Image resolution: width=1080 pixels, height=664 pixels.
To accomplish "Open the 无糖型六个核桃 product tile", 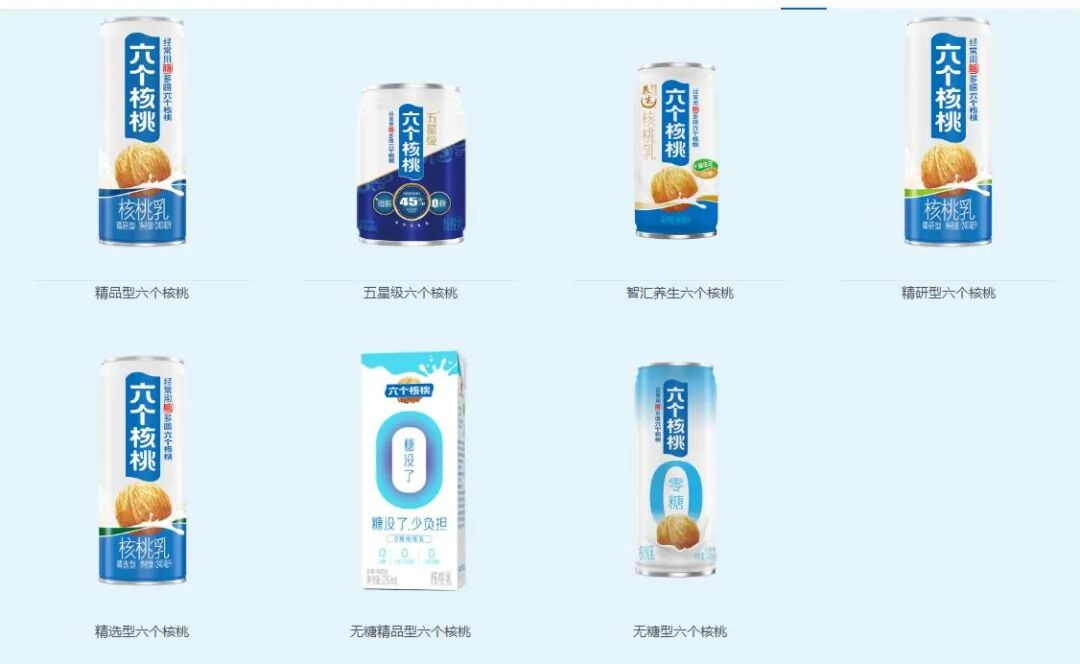I will pos(677,470).
